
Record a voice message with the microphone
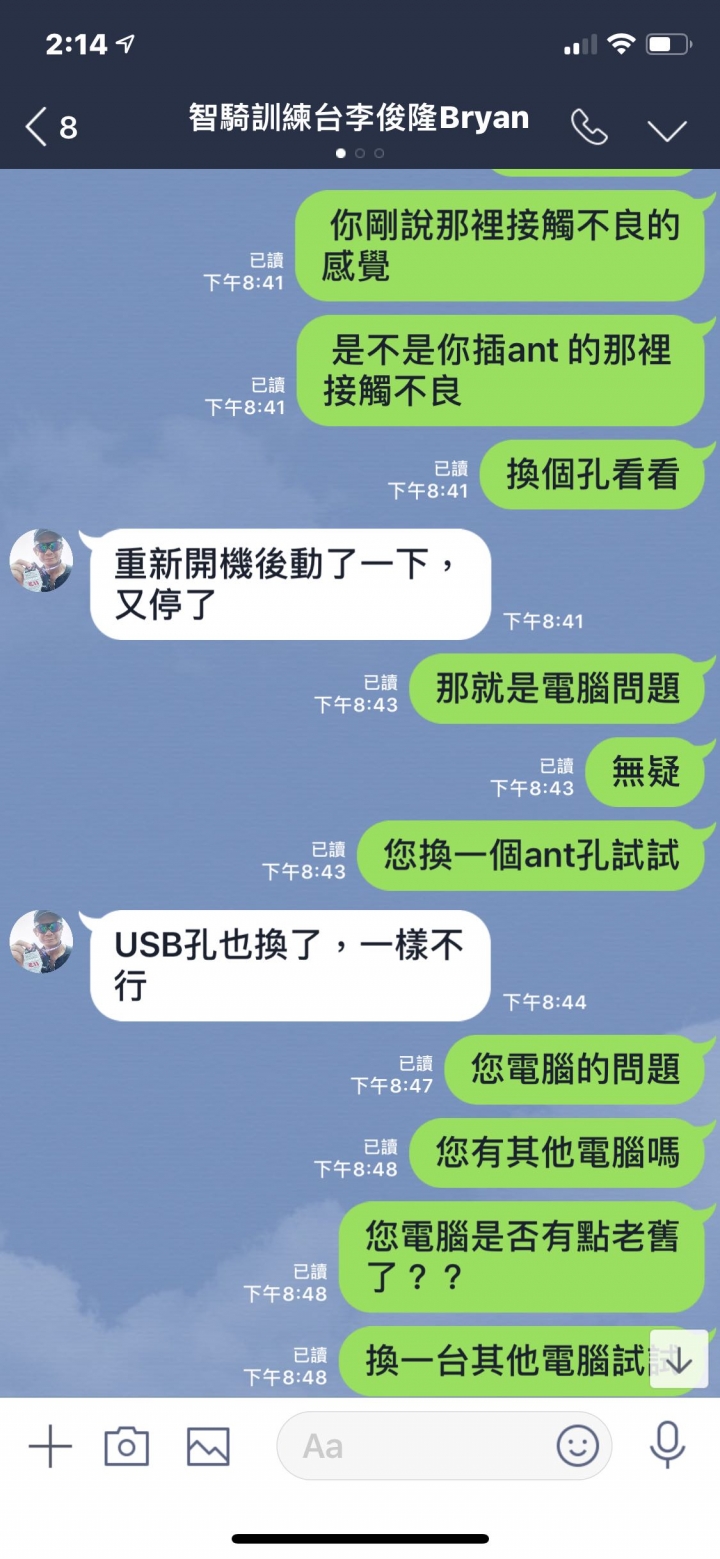click(x=666, y=1445)
